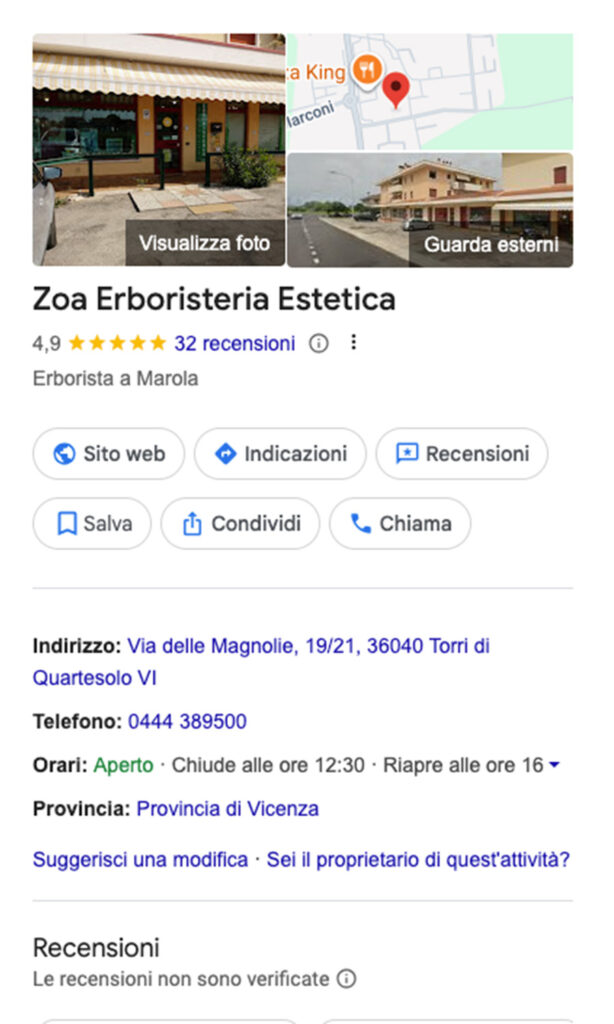614x1024 pixels.
Task: Open the 32 recensioni link
Action: 235,343
